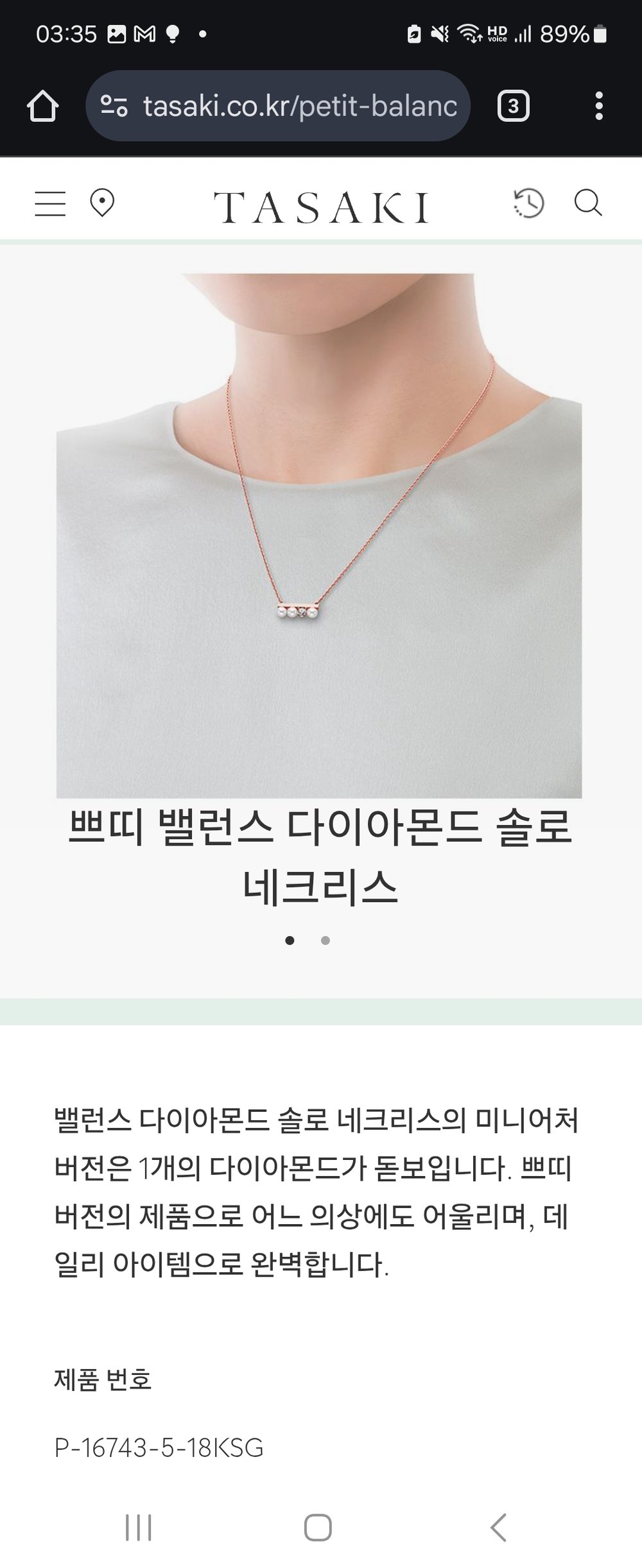Go back with the system back button
The width and height of the screenshot is (642, 1568).
pos(499,1528)
